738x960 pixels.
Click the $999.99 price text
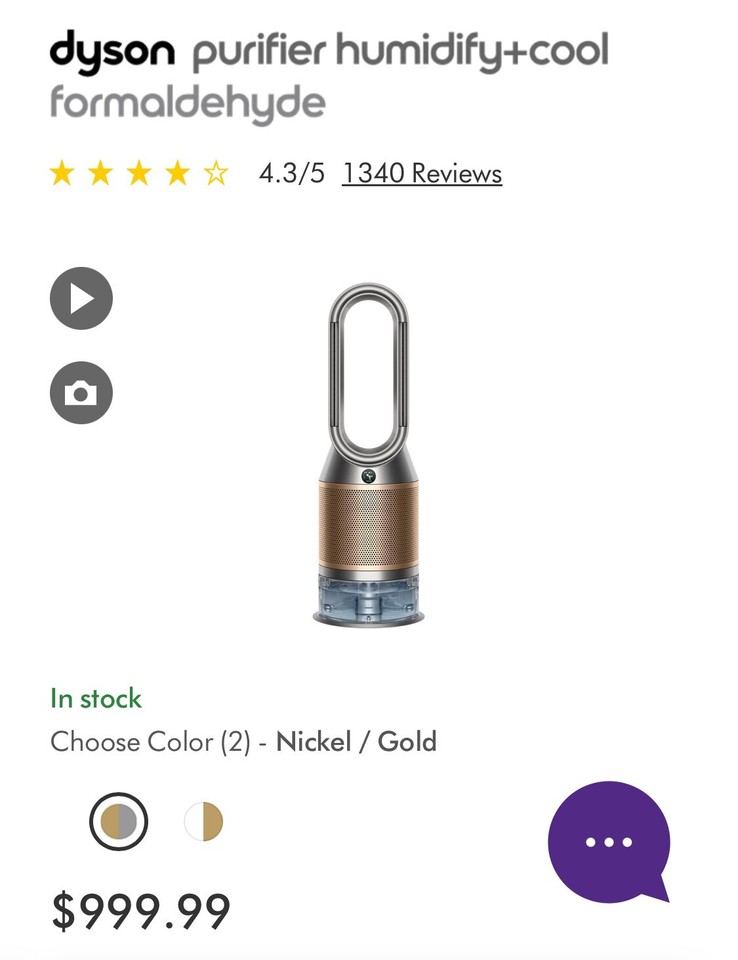click(x=140, y=911)
